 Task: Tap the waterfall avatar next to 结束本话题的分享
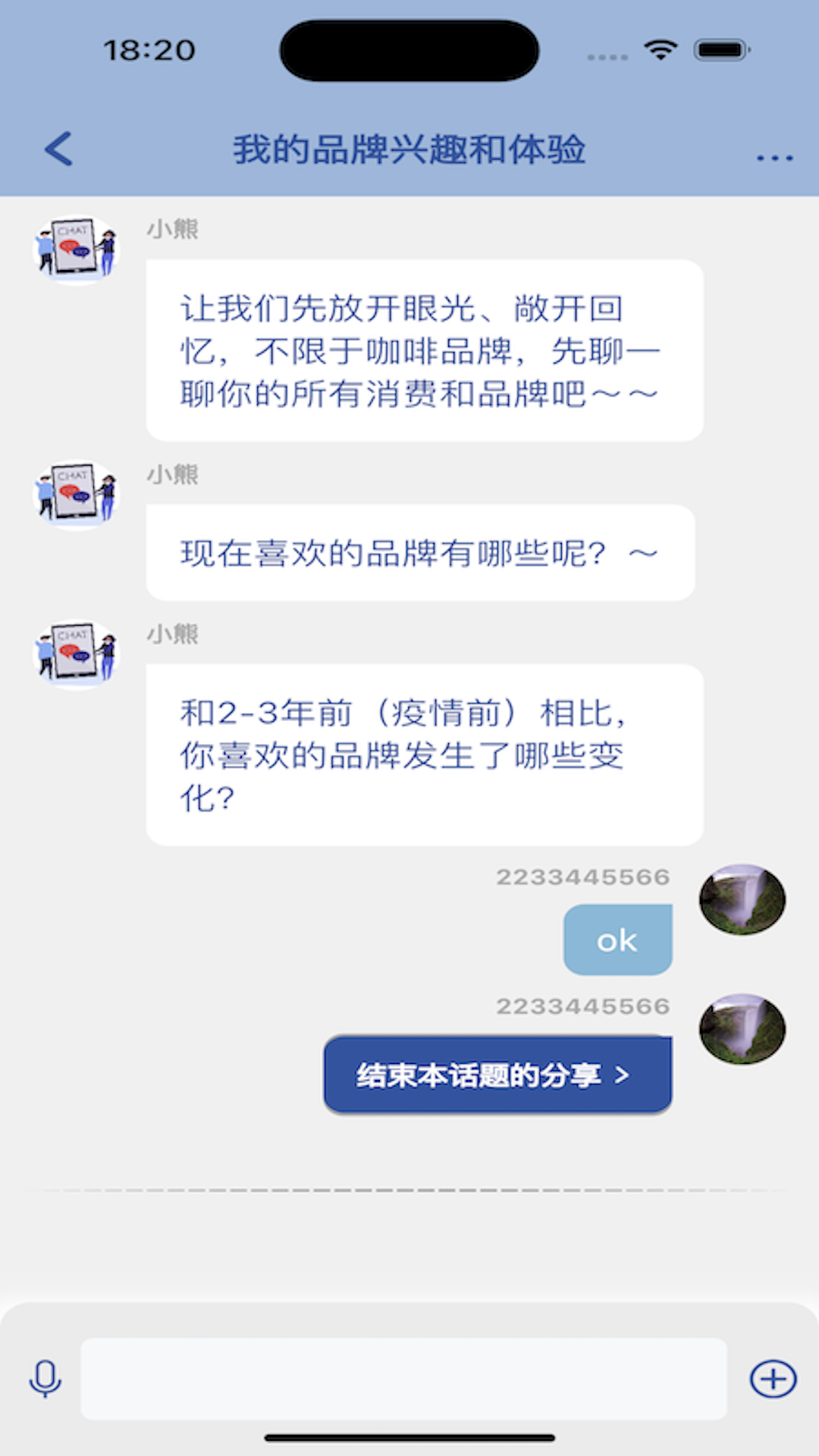tap(742, 1028)
